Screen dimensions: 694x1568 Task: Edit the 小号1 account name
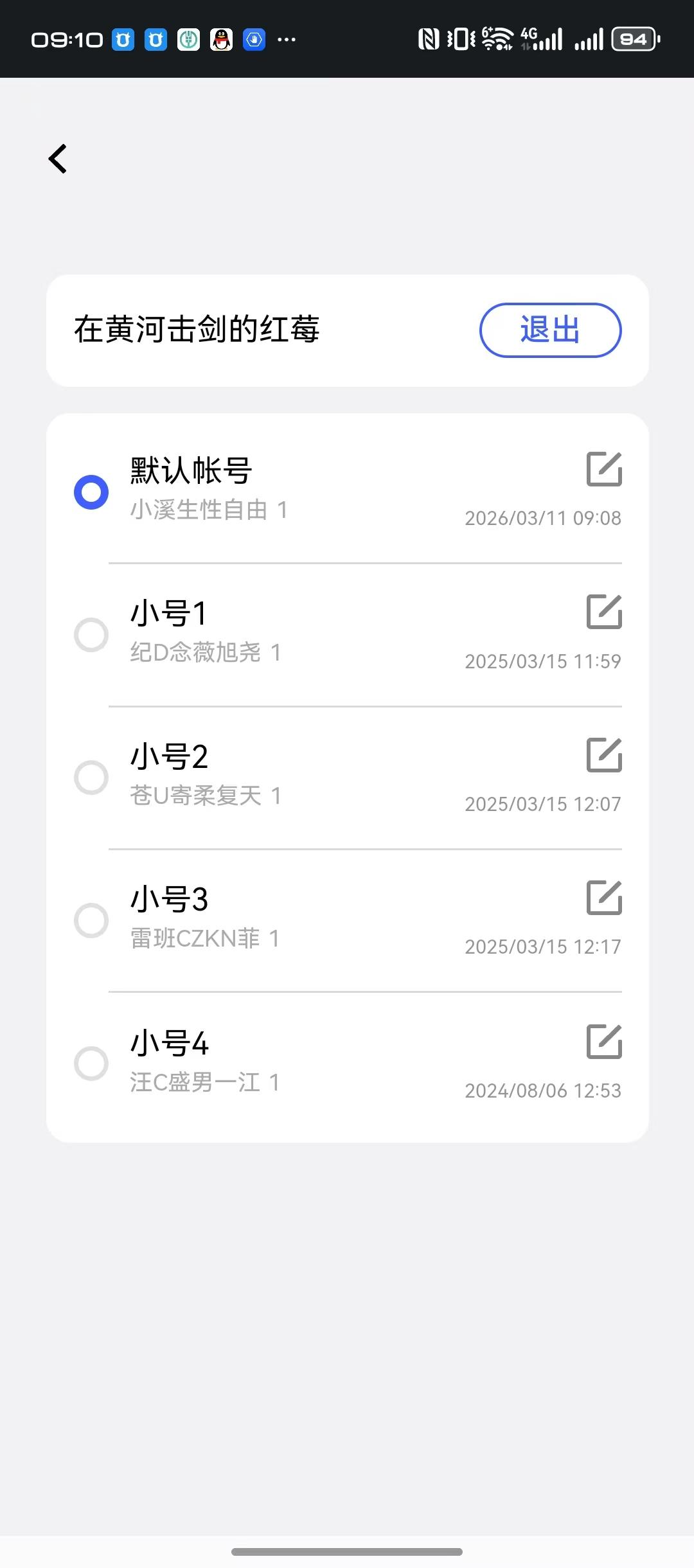coord(604,610)
